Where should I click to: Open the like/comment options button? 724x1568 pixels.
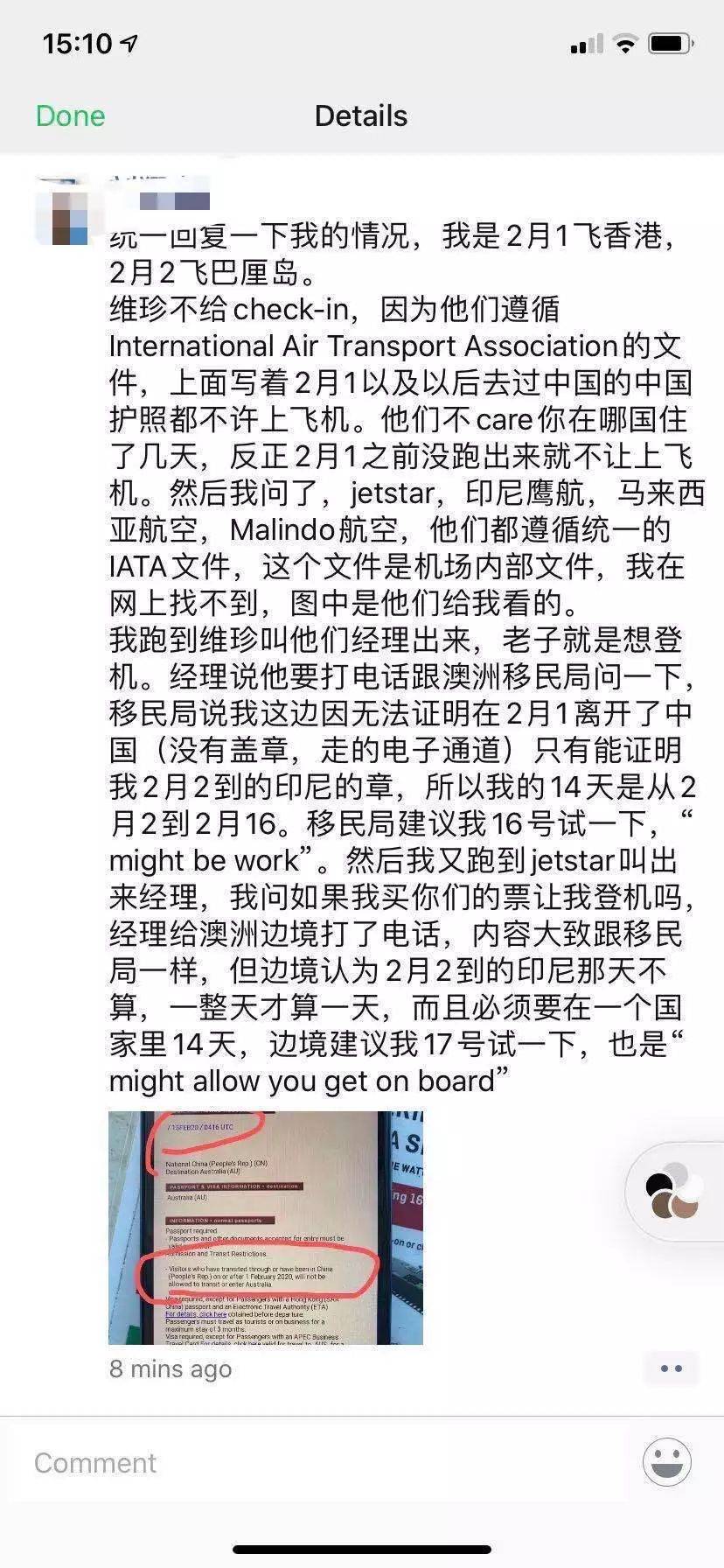coord(671,1368)
